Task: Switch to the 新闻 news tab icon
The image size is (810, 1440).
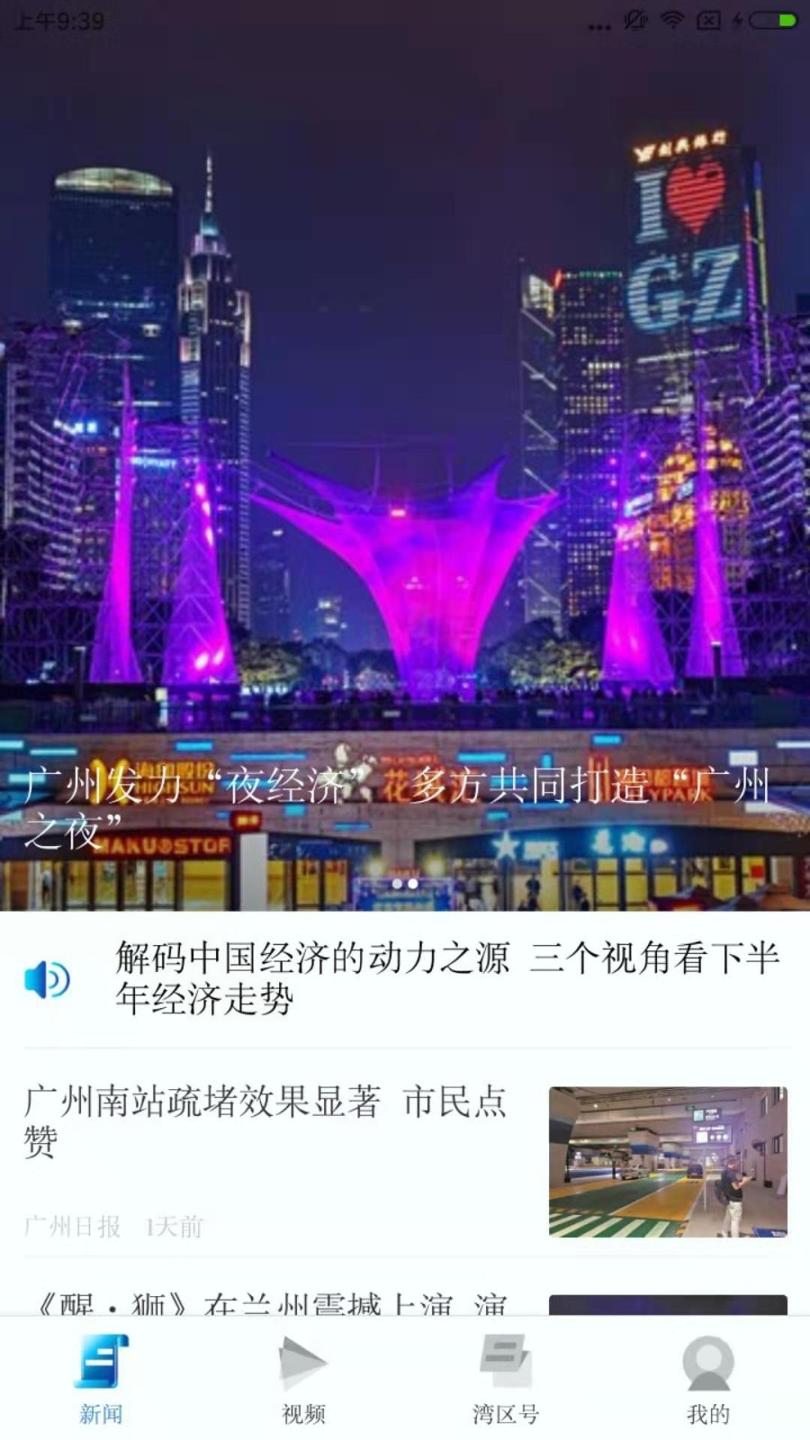Action: click(101, 1380)
